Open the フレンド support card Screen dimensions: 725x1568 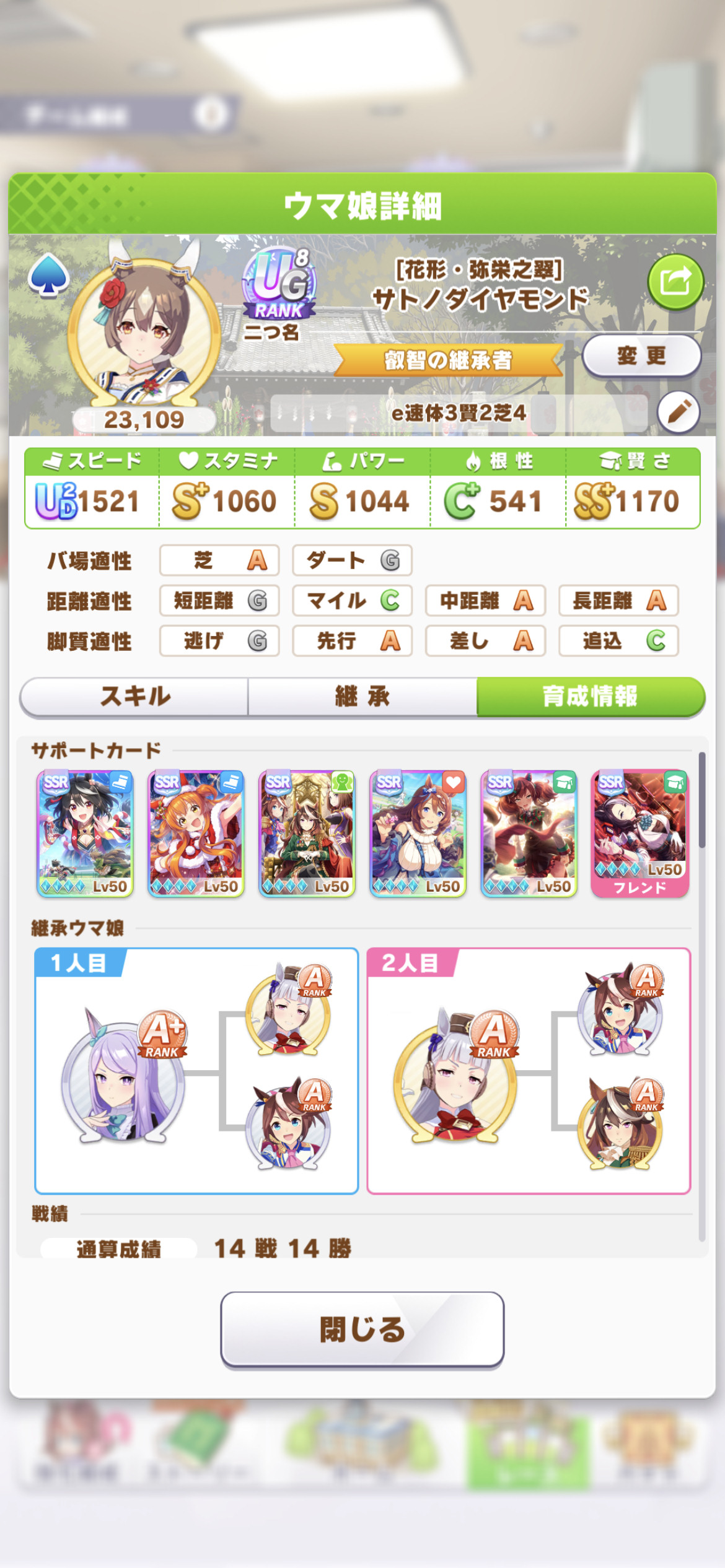(x=639, y=834)
